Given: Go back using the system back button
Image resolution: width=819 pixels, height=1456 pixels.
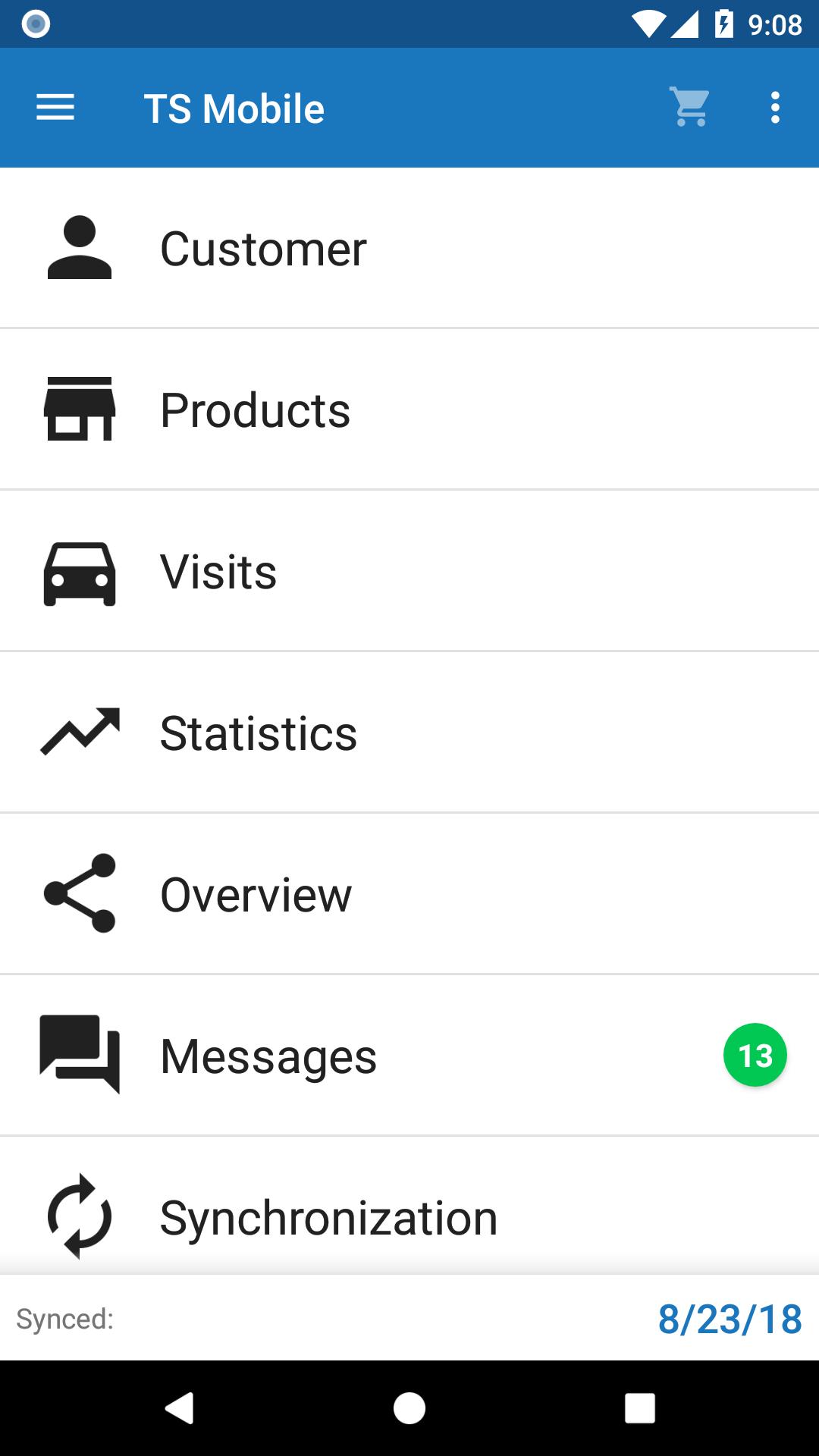Looking at the screenshot, I should [x=179, y=1408].
